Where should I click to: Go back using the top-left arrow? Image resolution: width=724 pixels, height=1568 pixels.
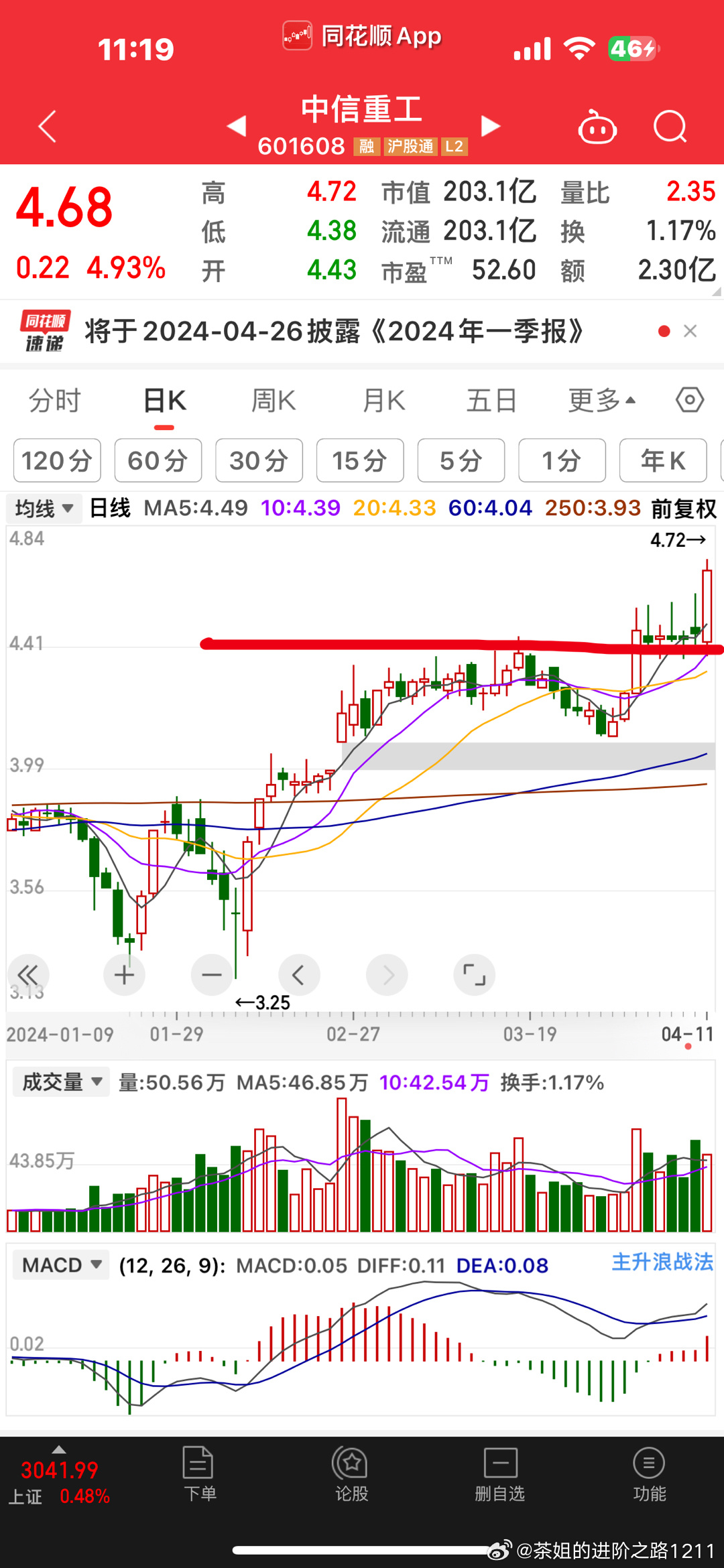[47, 127]
